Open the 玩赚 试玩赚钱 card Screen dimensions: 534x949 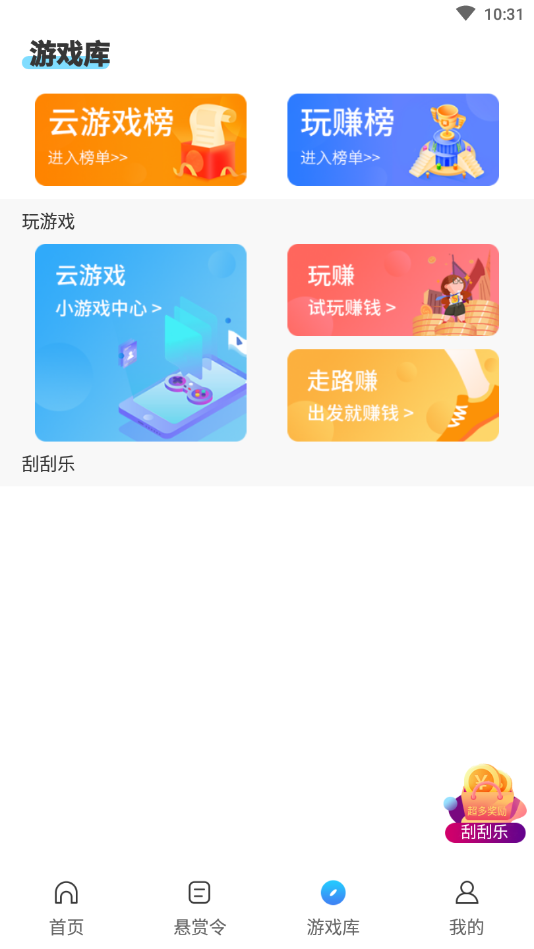[x=393, y=290]
